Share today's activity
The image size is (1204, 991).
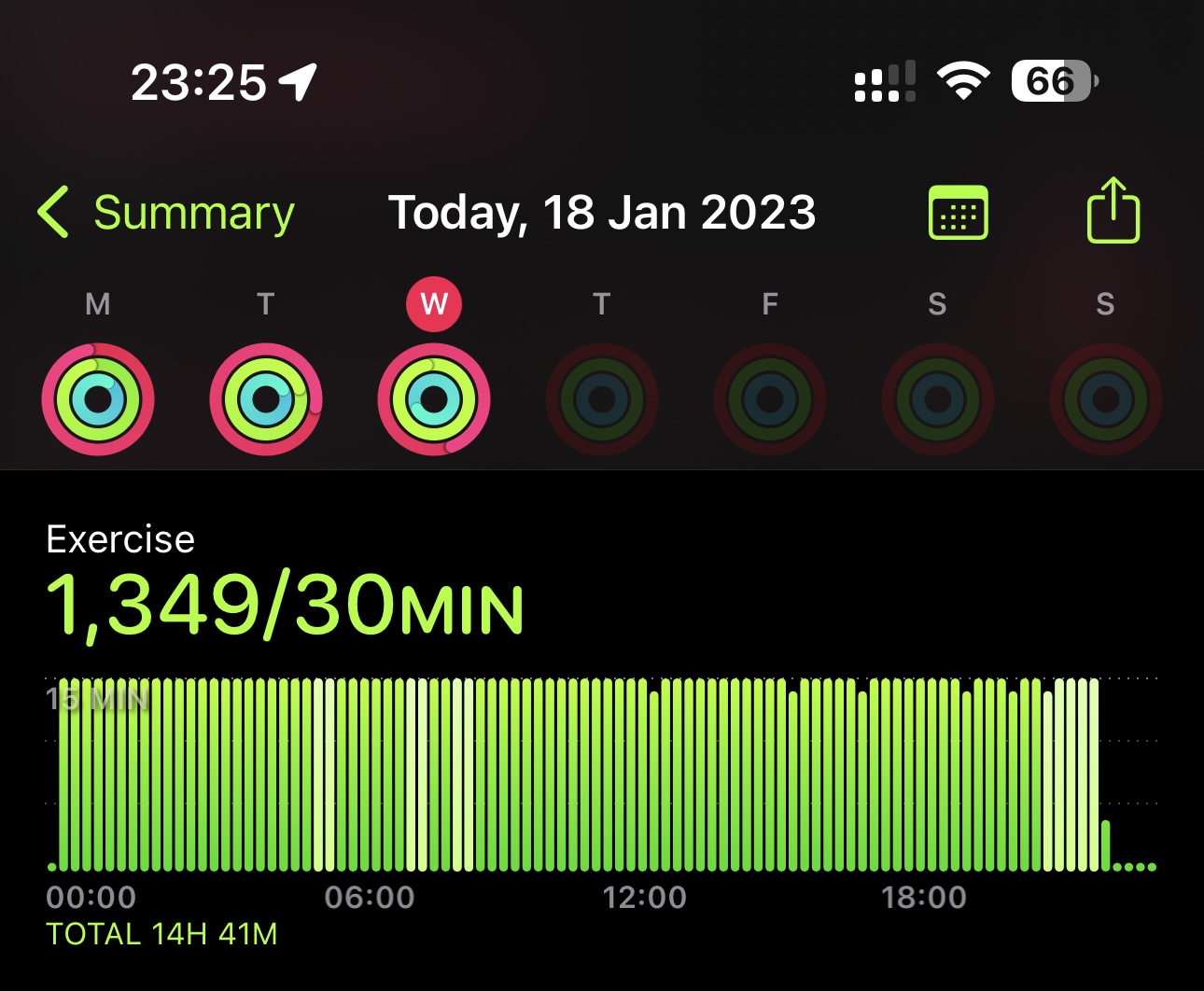tap(1113, 211)
